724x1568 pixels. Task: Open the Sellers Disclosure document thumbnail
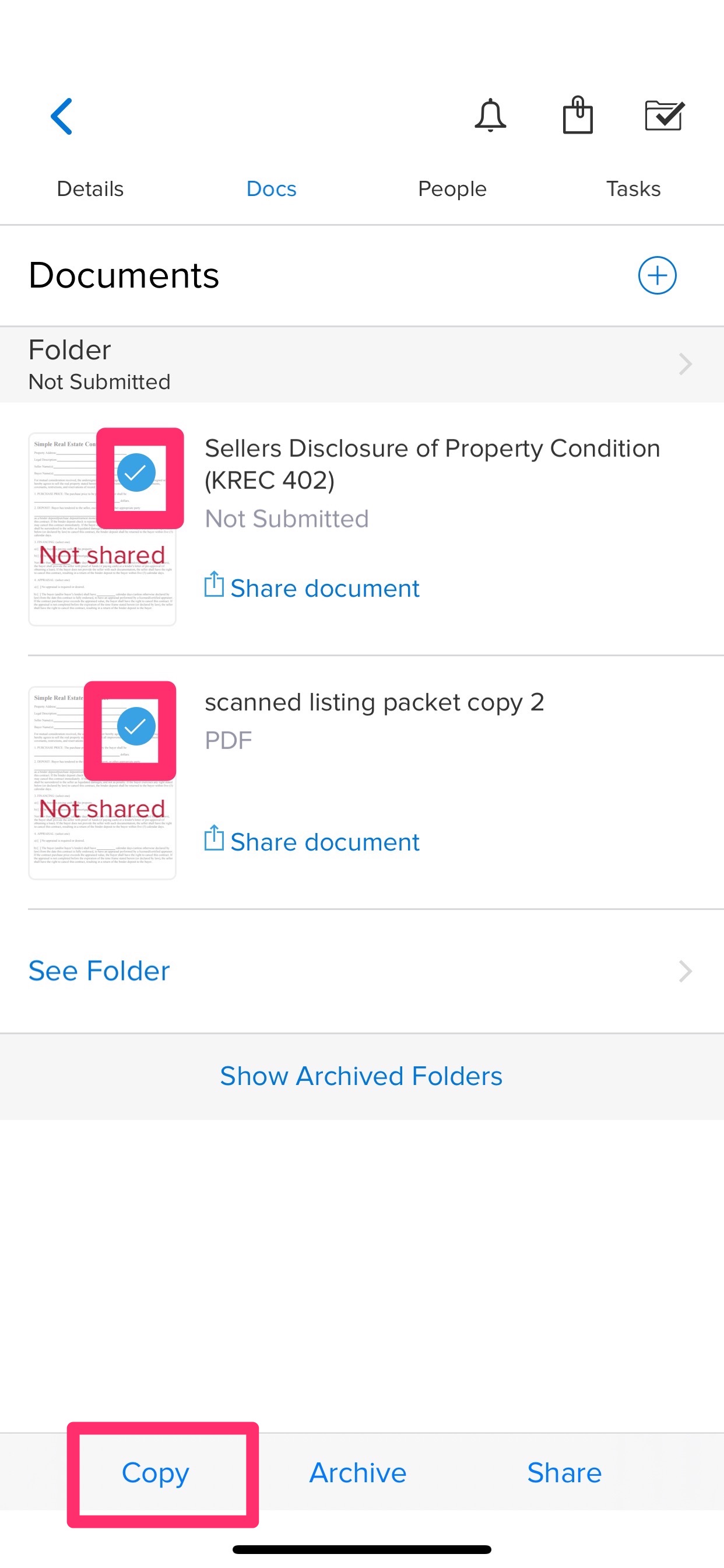point(67,578)
